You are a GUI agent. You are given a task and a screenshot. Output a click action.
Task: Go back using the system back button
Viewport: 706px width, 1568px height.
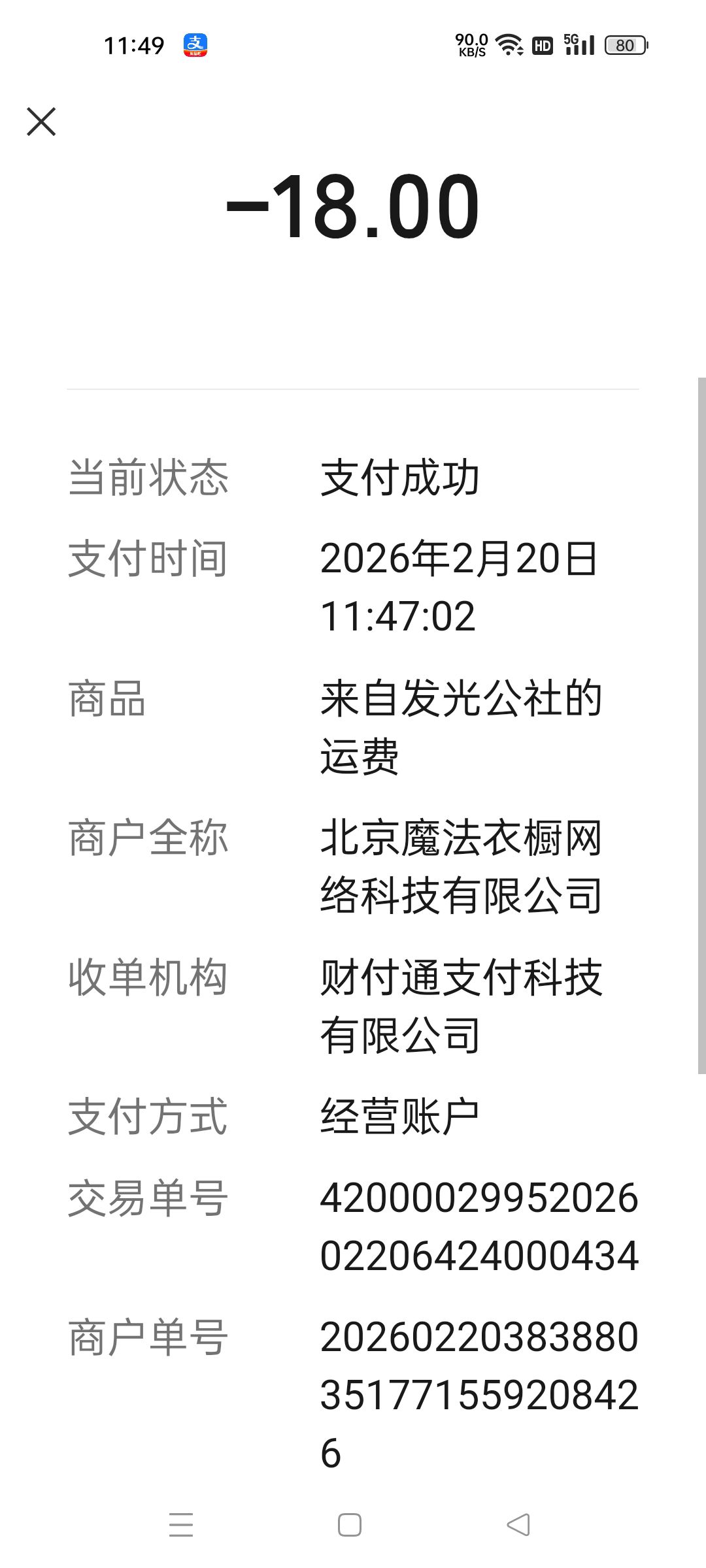(518, 1525)
